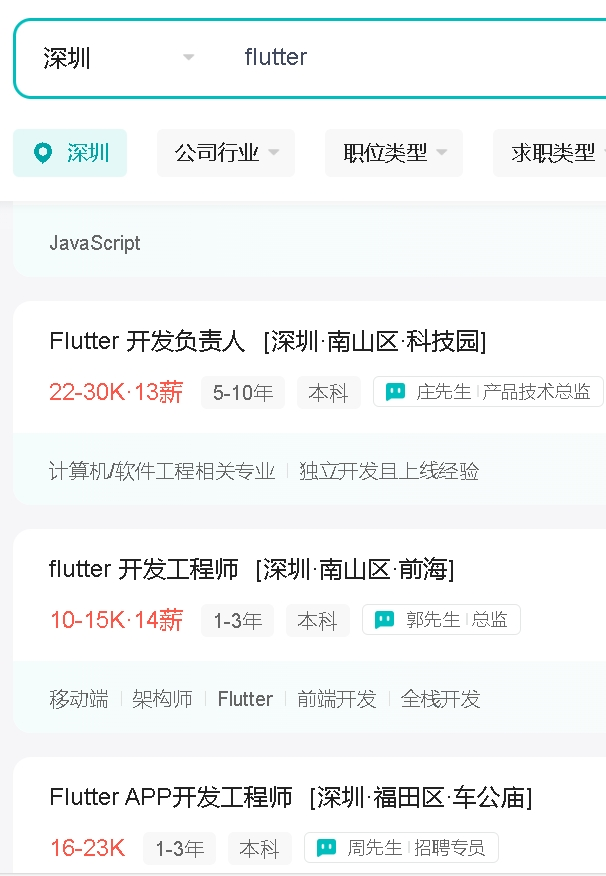606x876 pixels.
Task: Open the Flutter APP开发工程师 job listing
Action: point(171,798)
